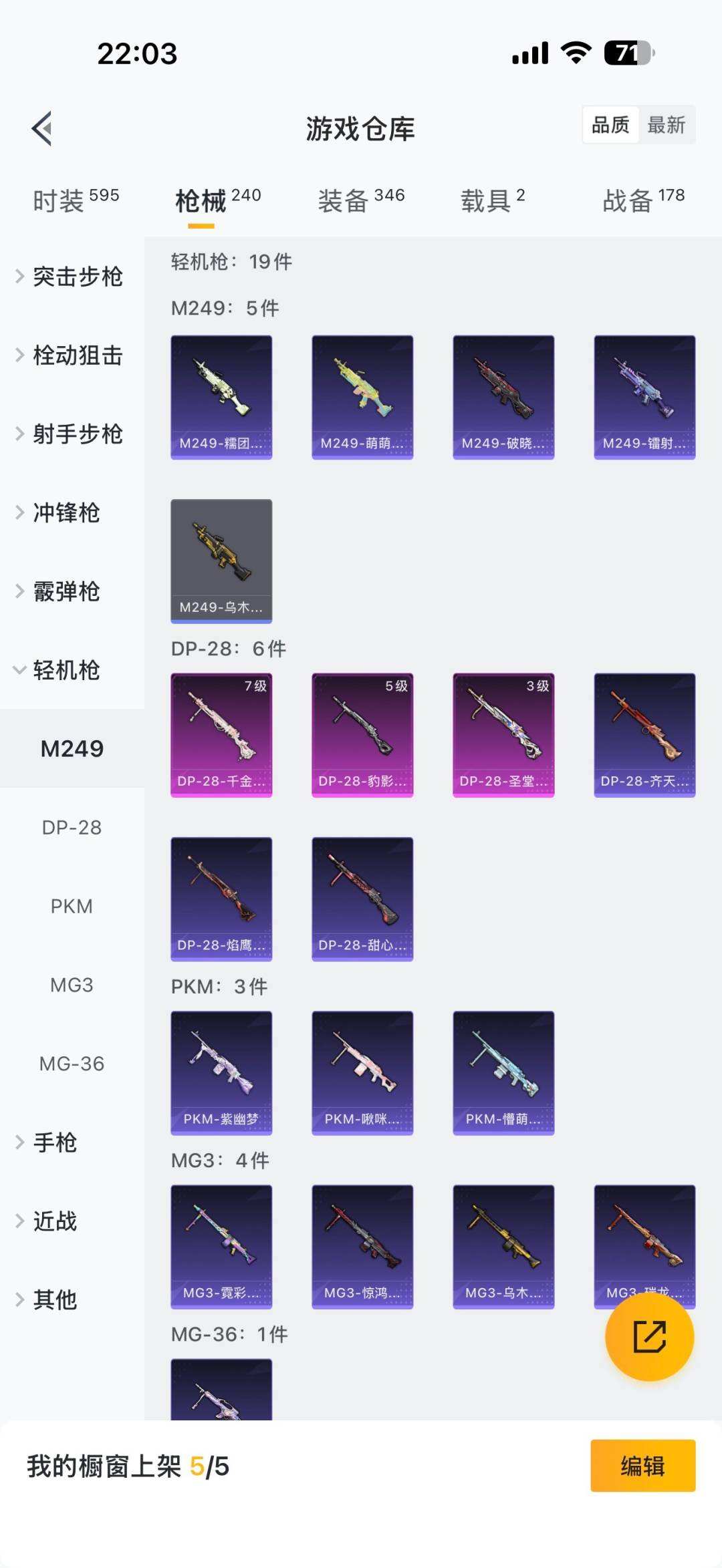Open the MG3-惊鸿 skin card
722x1568 pixels.
362,1246
